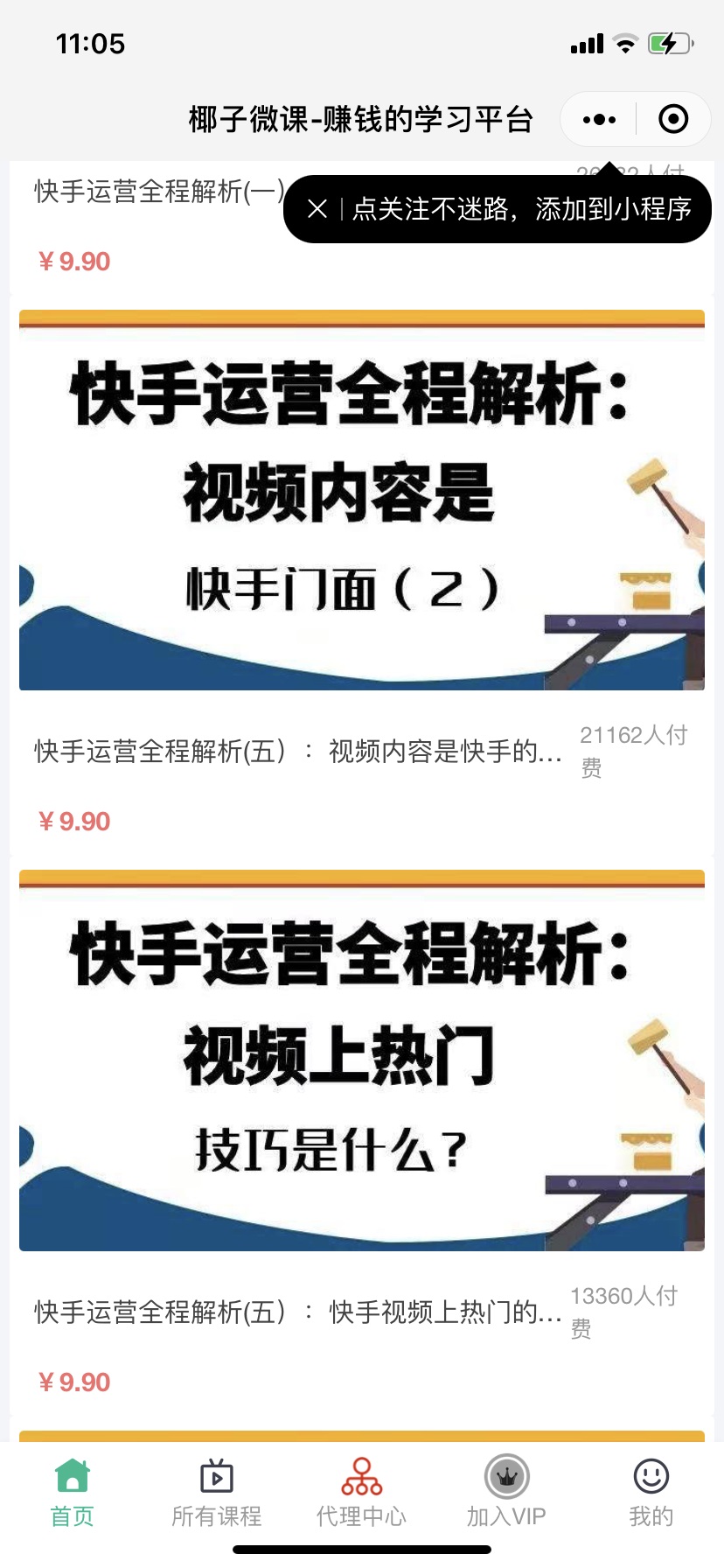Open the mini-program more options menu dots
The image size is (724, 1568).
click(x=597, y=118)
